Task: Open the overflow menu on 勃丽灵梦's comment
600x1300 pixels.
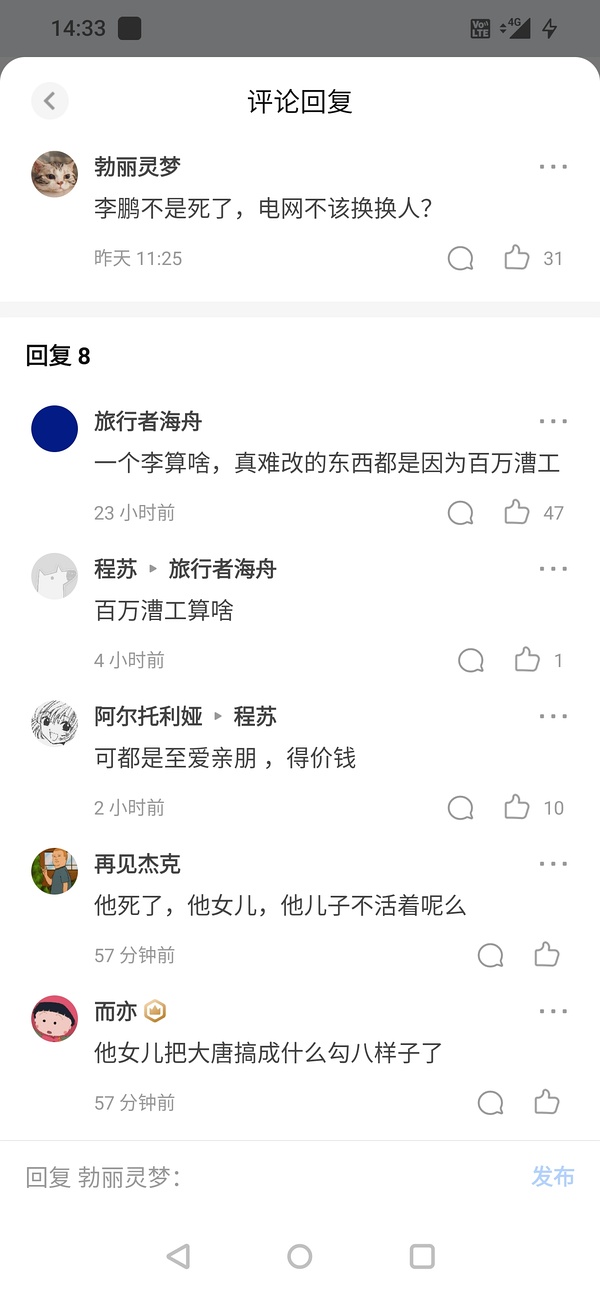Action: click(x=553, y=167)
